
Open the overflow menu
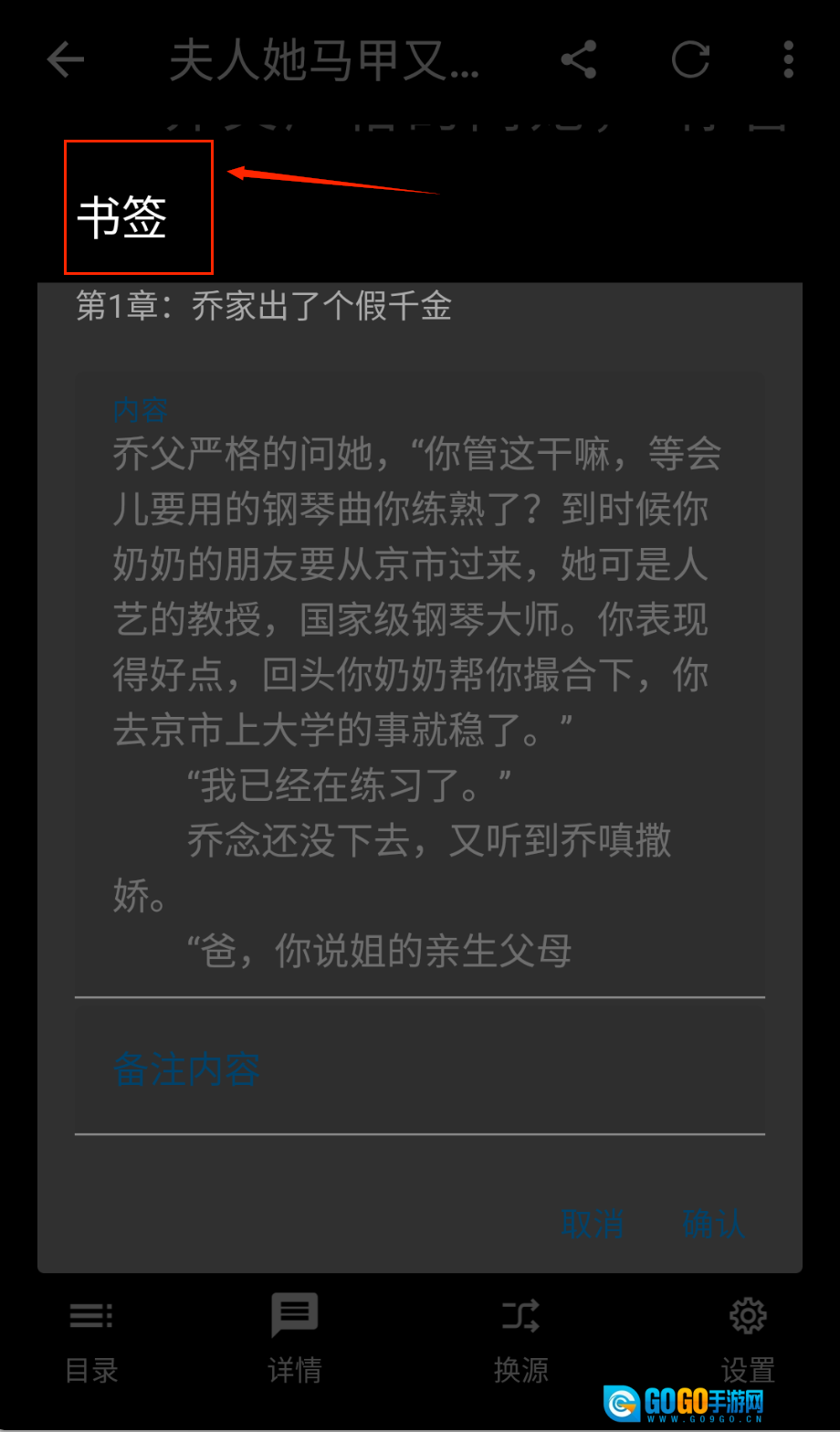[789, 60]
